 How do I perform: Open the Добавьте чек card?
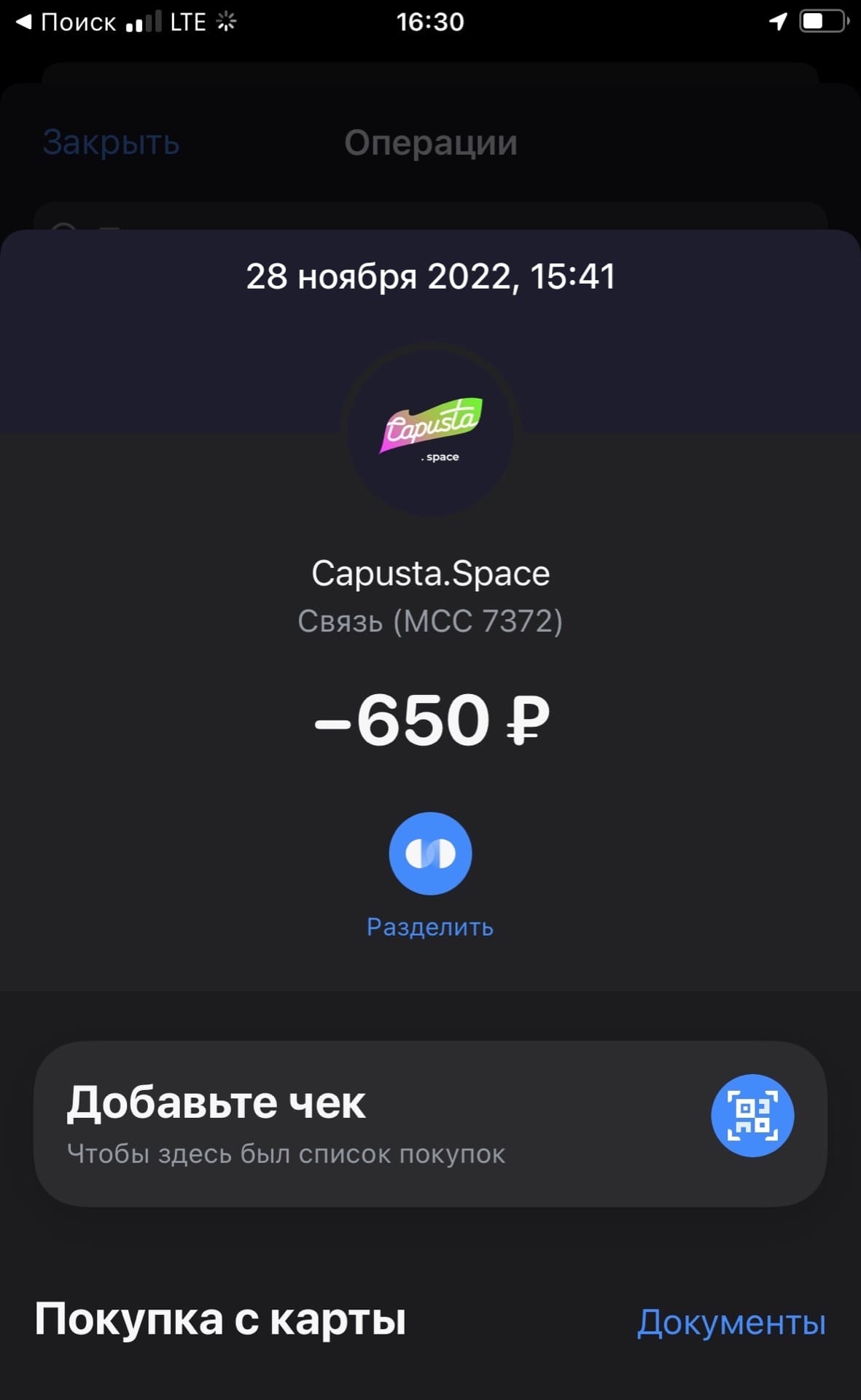pyautogui.click(x=430, y=1124)
